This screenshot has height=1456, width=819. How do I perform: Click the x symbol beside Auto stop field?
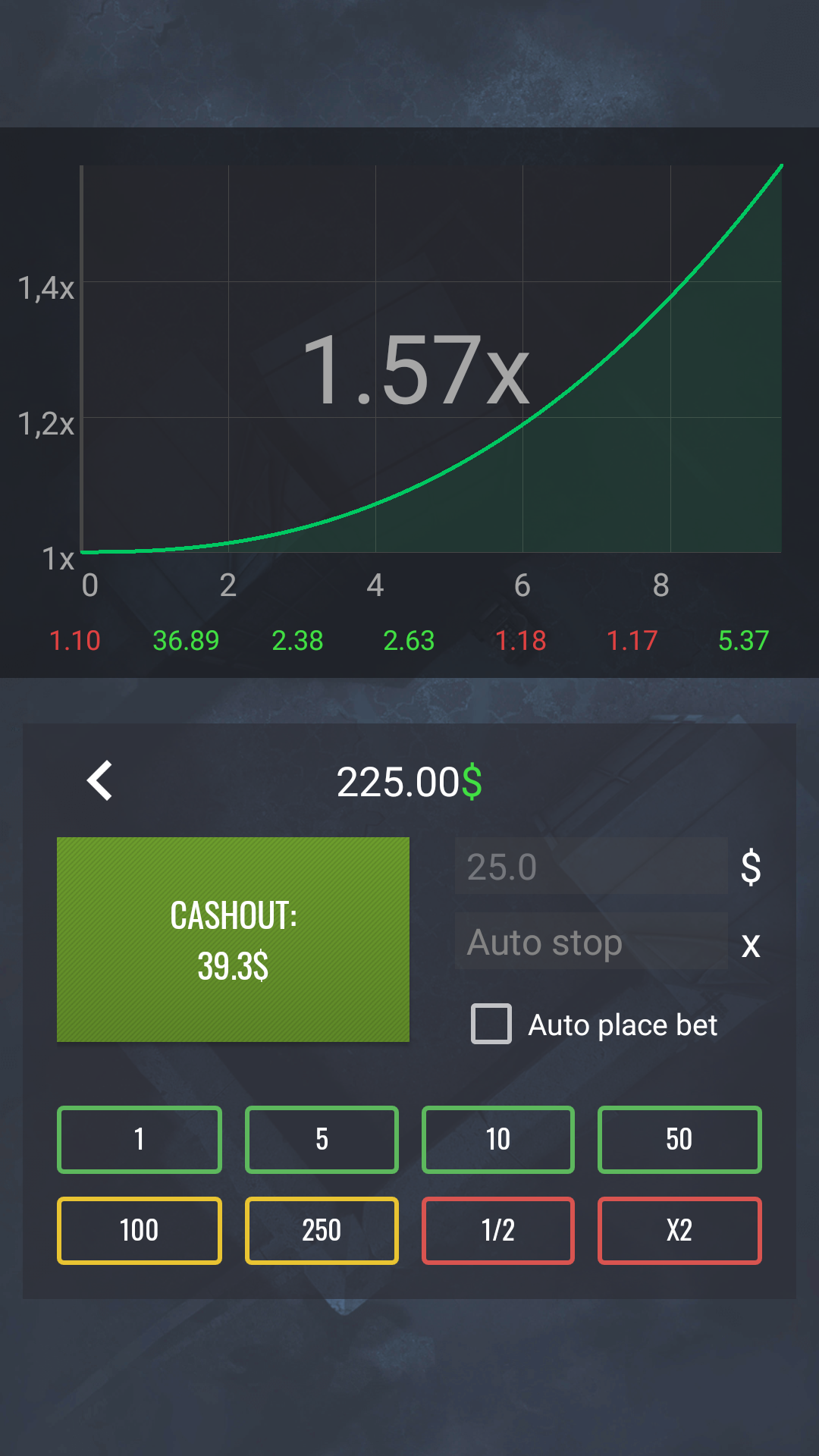[x=750, y=943]
